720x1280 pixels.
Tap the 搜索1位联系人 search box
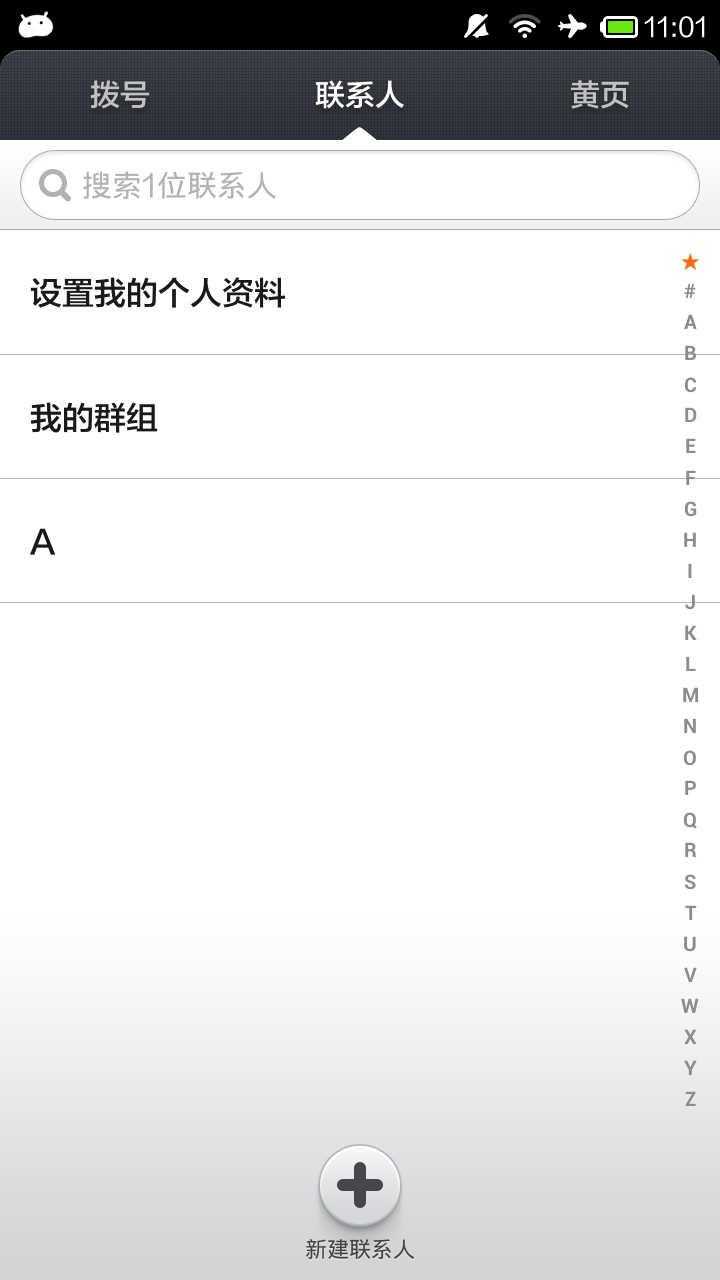point(360,185)
